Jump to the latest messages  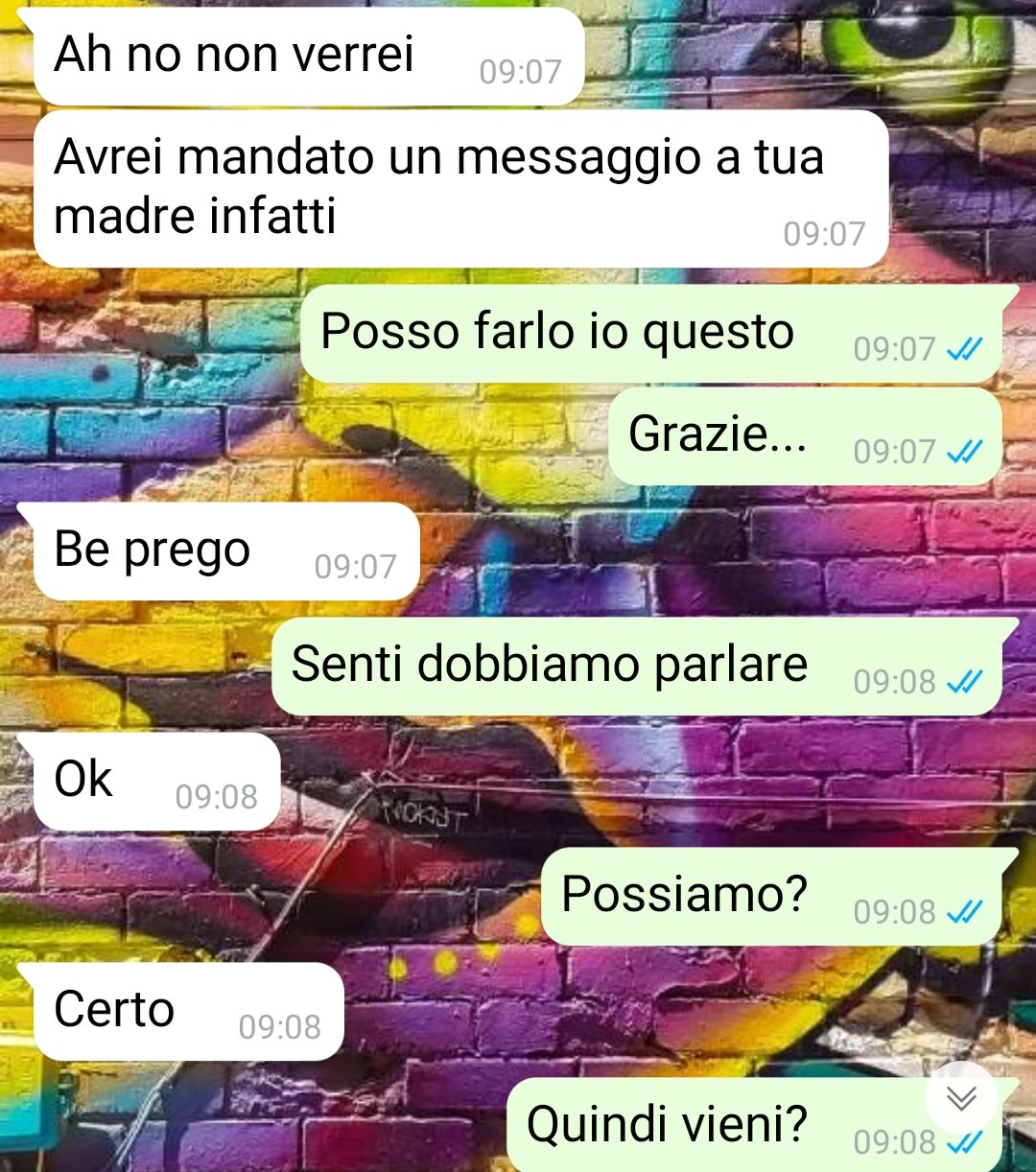click(x=961, y=1098)
